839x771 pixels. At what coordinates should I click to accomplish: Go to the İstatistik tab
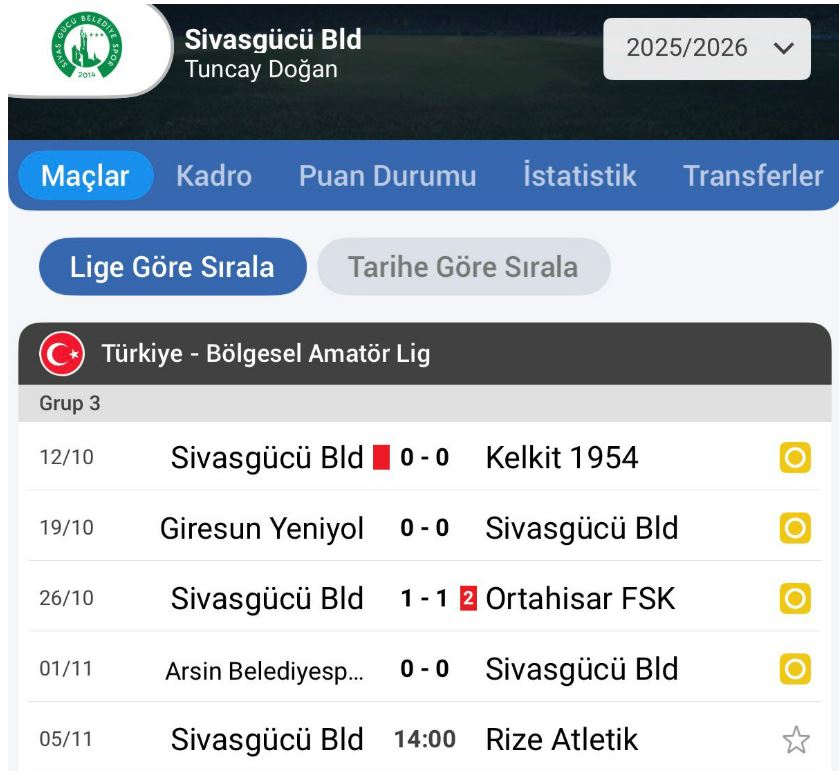click(579, 177)
